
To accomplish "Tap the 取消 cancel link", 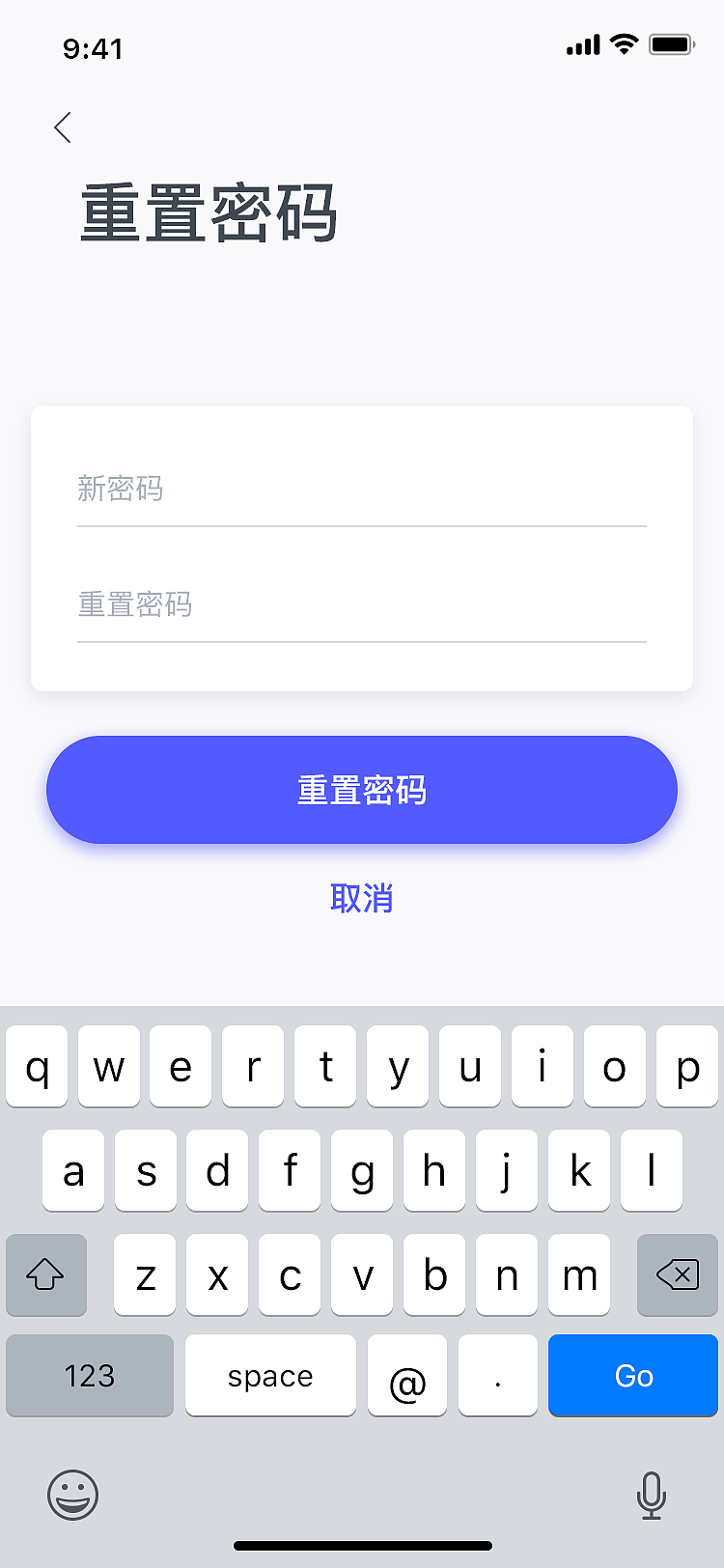I will point(362,899).
